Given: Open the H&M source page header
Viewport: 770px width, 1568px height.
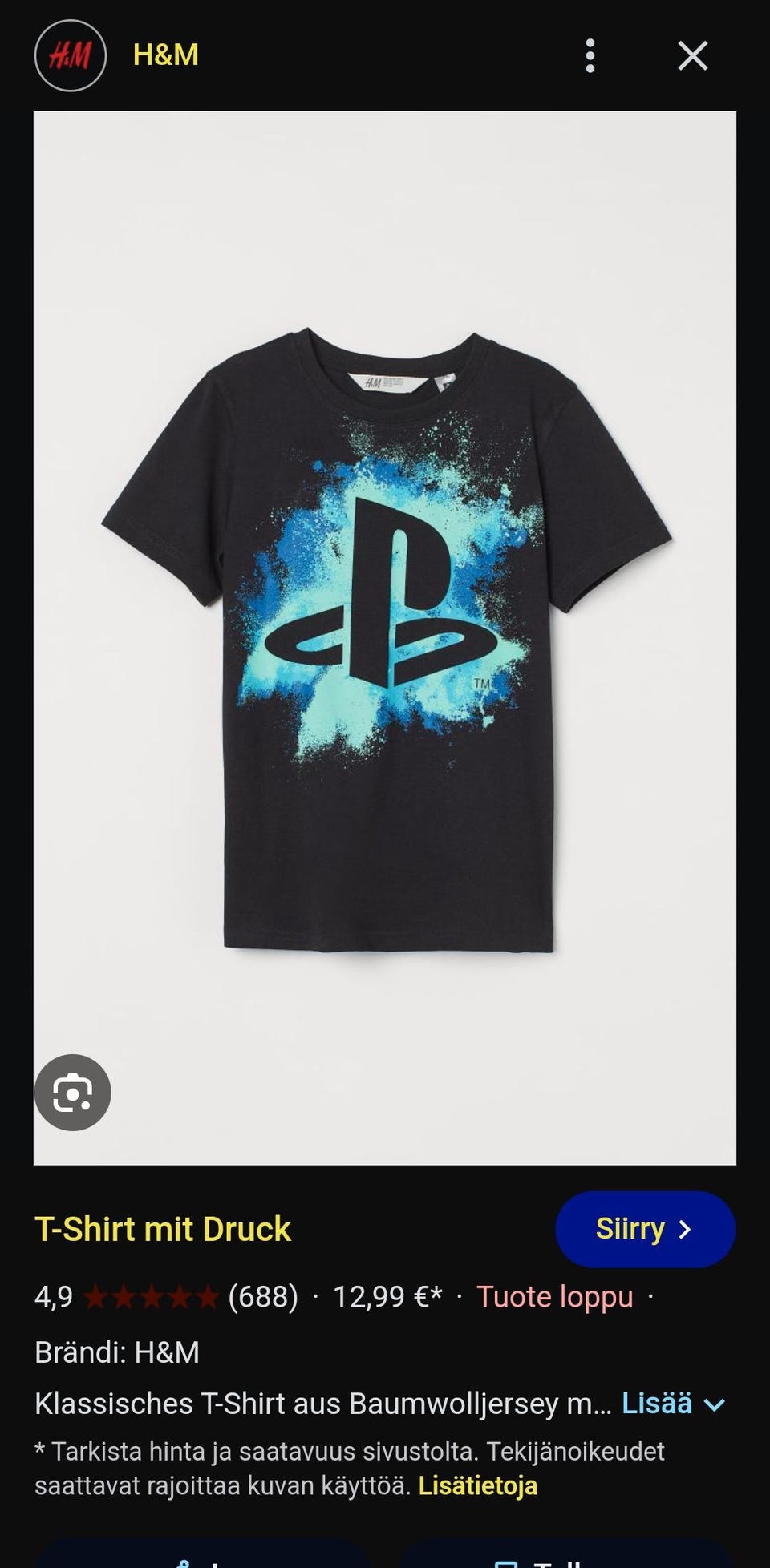Looking at the screenshot, I should click(x=165, y=55).
